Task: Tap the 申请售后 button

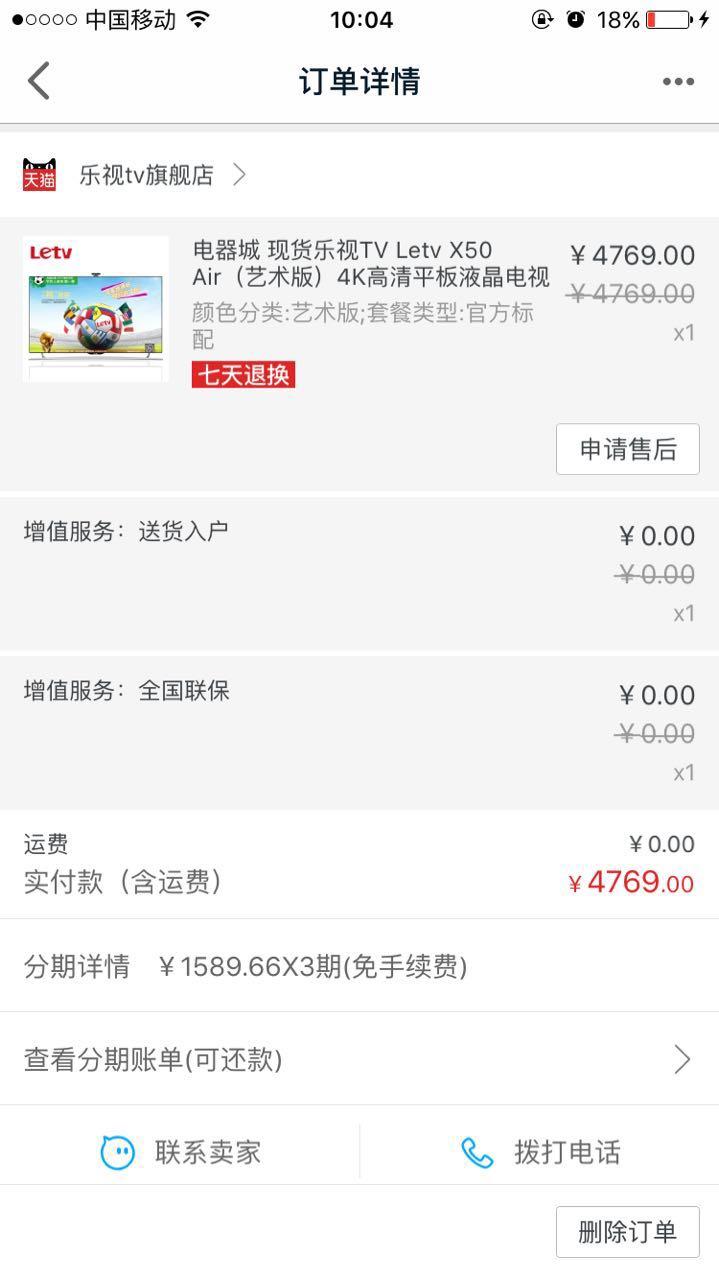Action: click(x=627, y=449)
